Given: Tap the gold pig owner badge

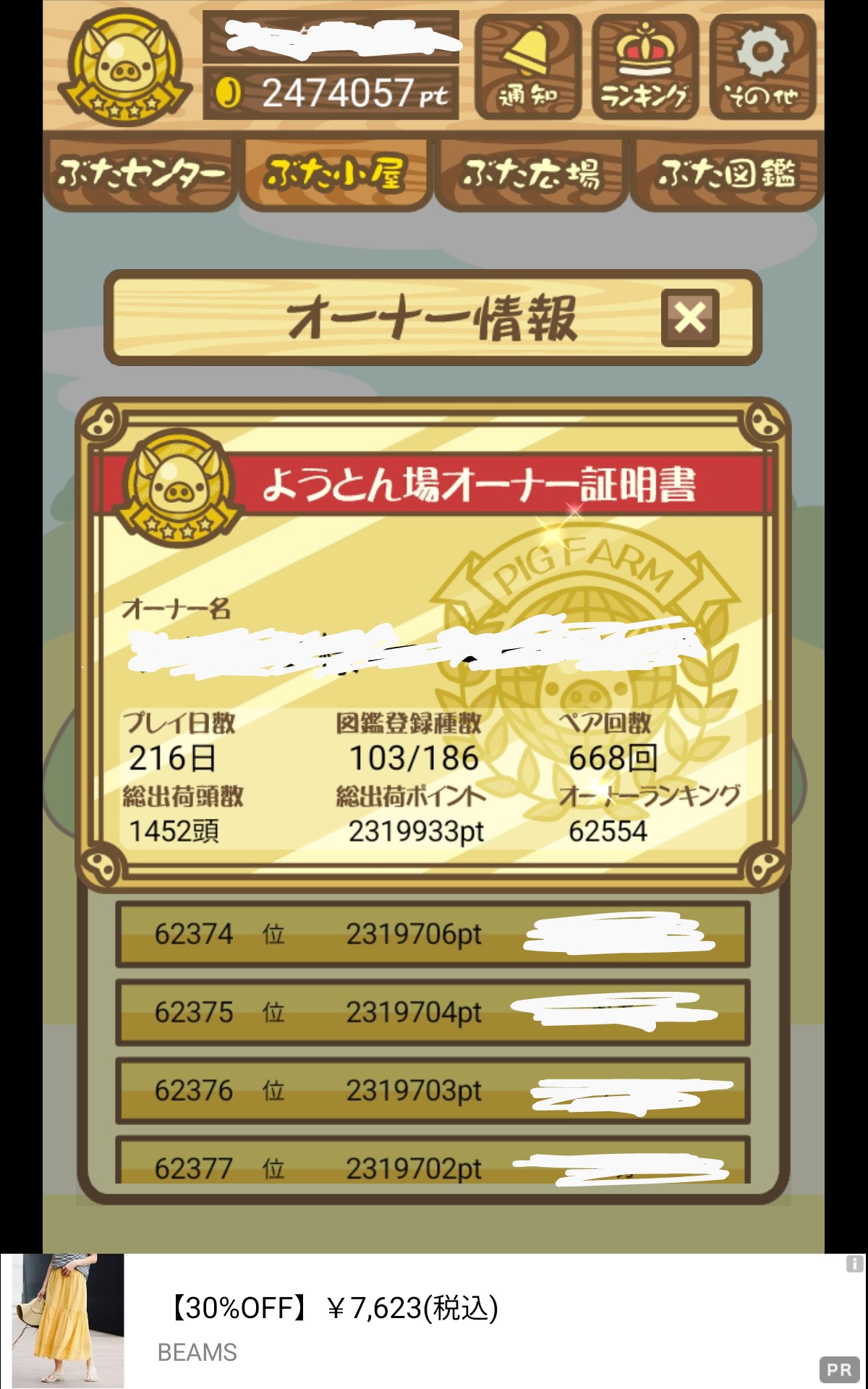Looking at the screenshot, I should (x=124, y=67).
